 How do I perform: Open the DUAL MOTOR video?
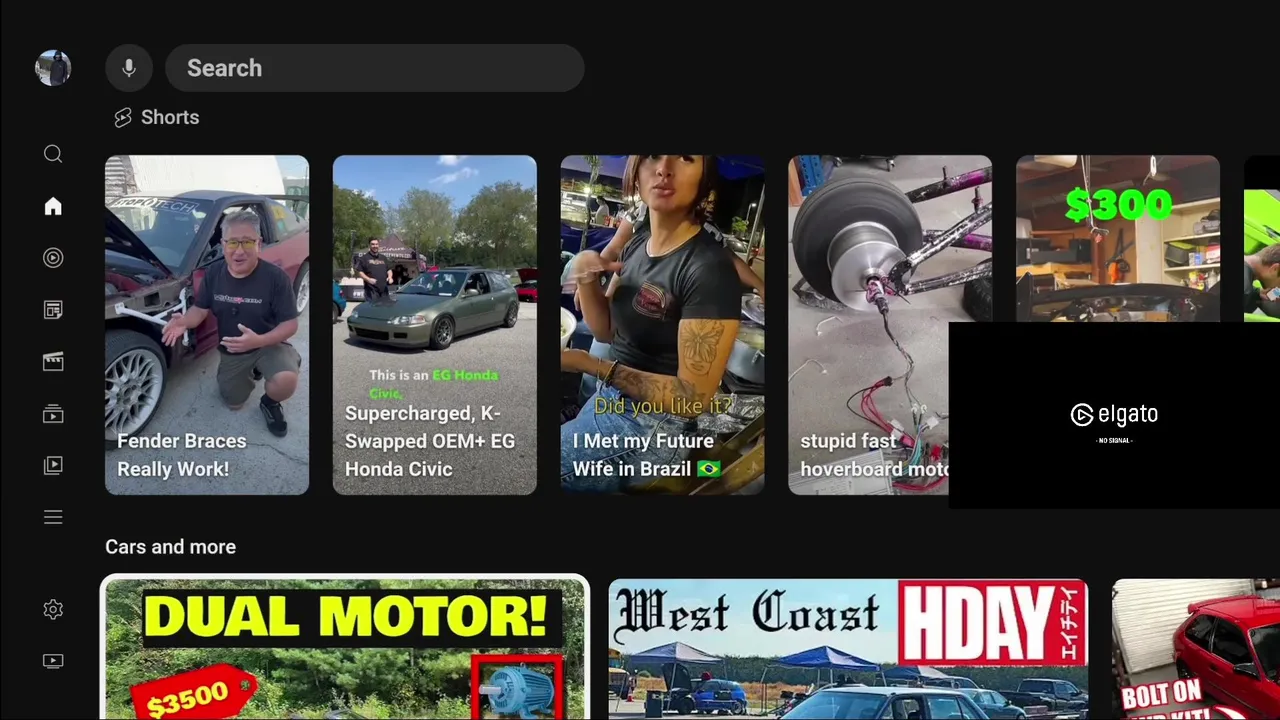(345, 648)
